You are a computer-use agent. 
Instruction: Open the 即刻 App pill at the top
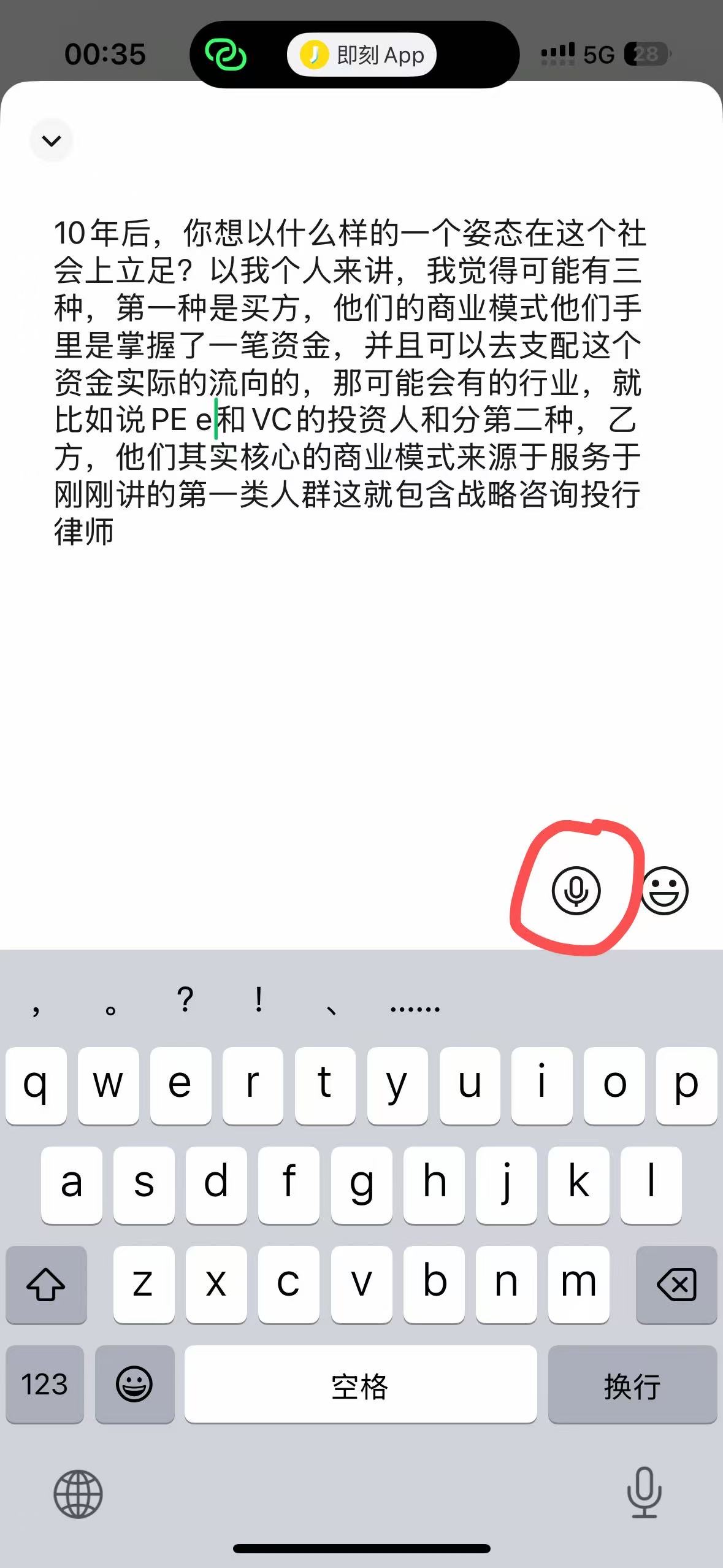(362, 55)
